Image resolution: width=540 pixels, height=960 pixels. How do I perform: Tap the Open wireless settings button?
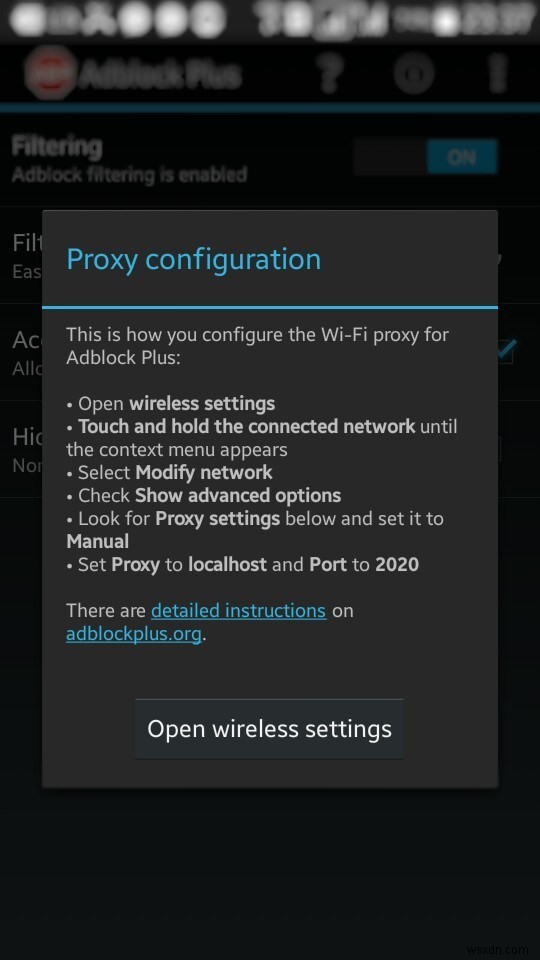point(269,729)
